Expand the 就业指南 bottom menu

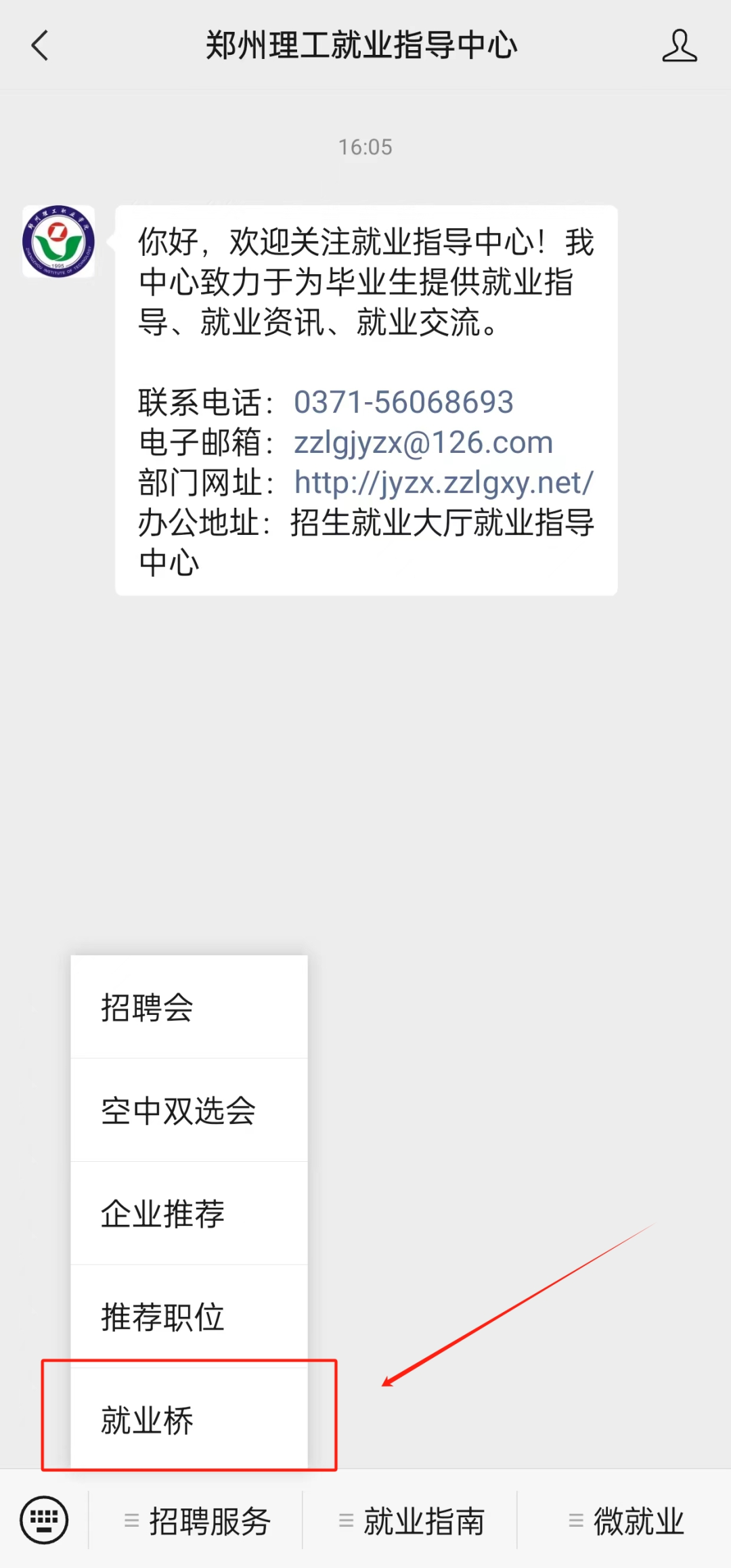click(410, 1521)
